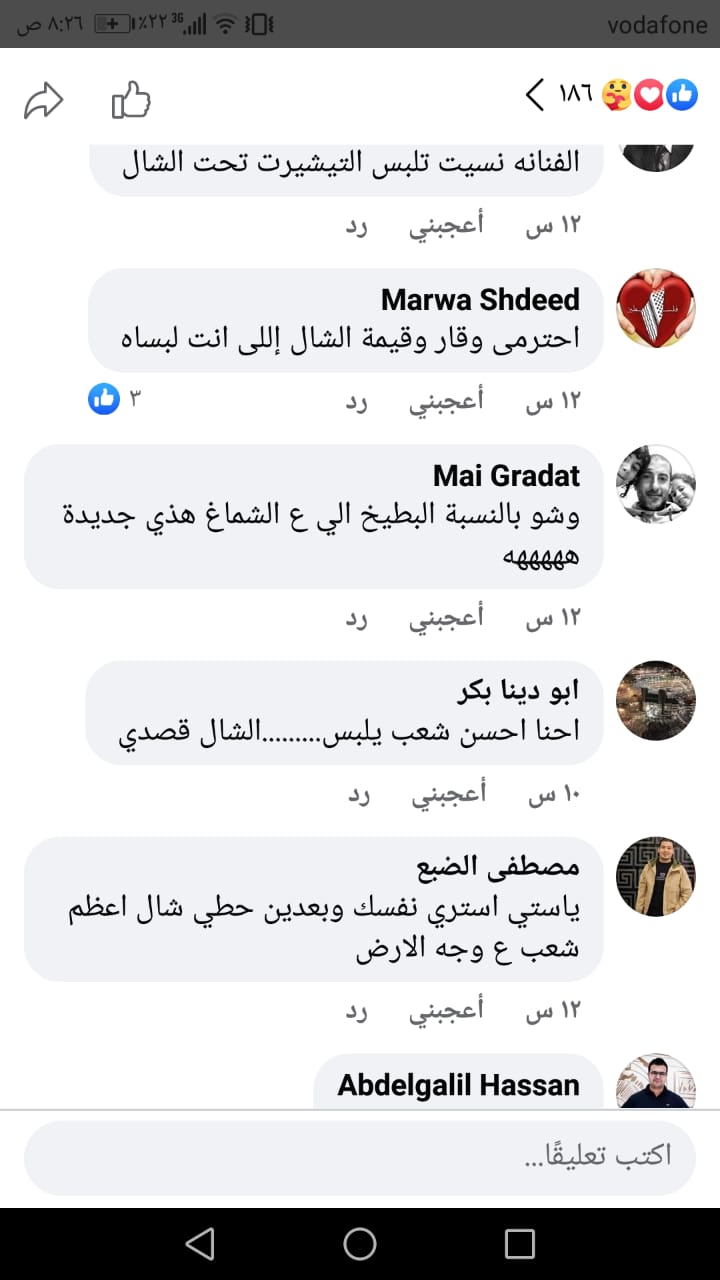Reply to the comment by مصطفى الضبع
Viewport: 720px width, 1280px height.
point(358,1011)
